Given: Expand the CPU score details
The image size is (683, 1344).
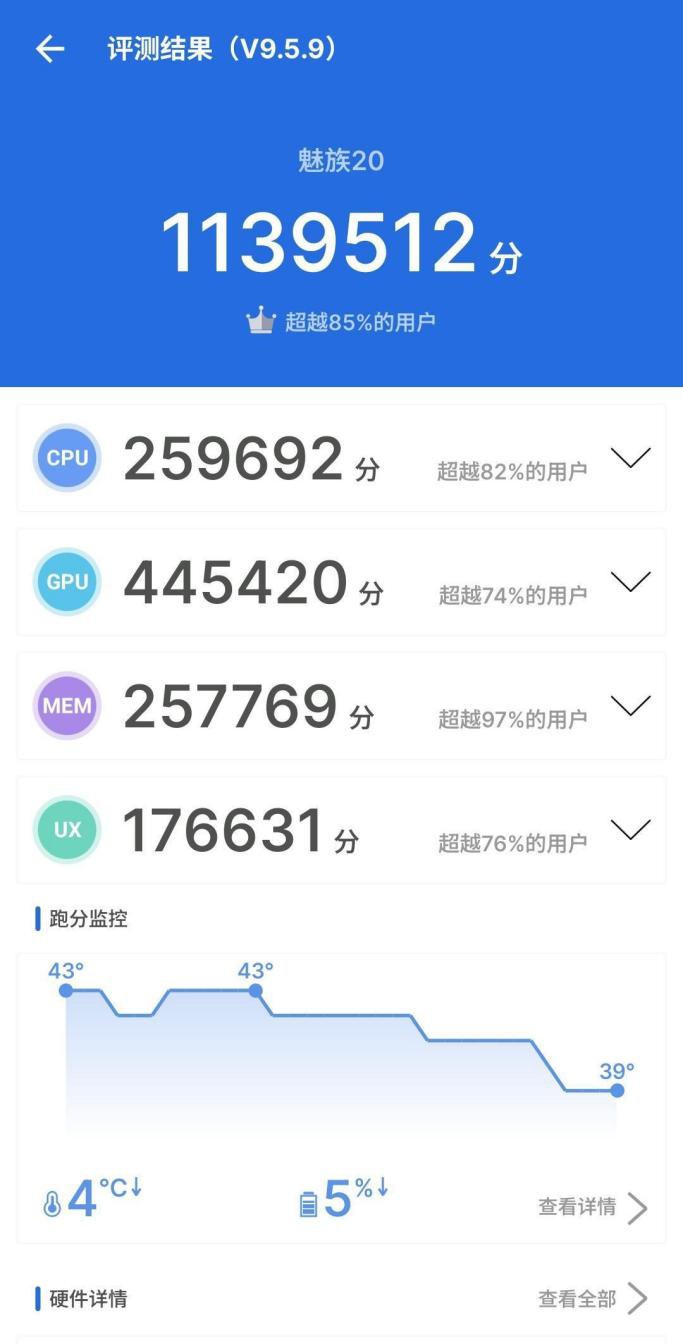Looking at the screenshot, I should (x=630, y=458).
